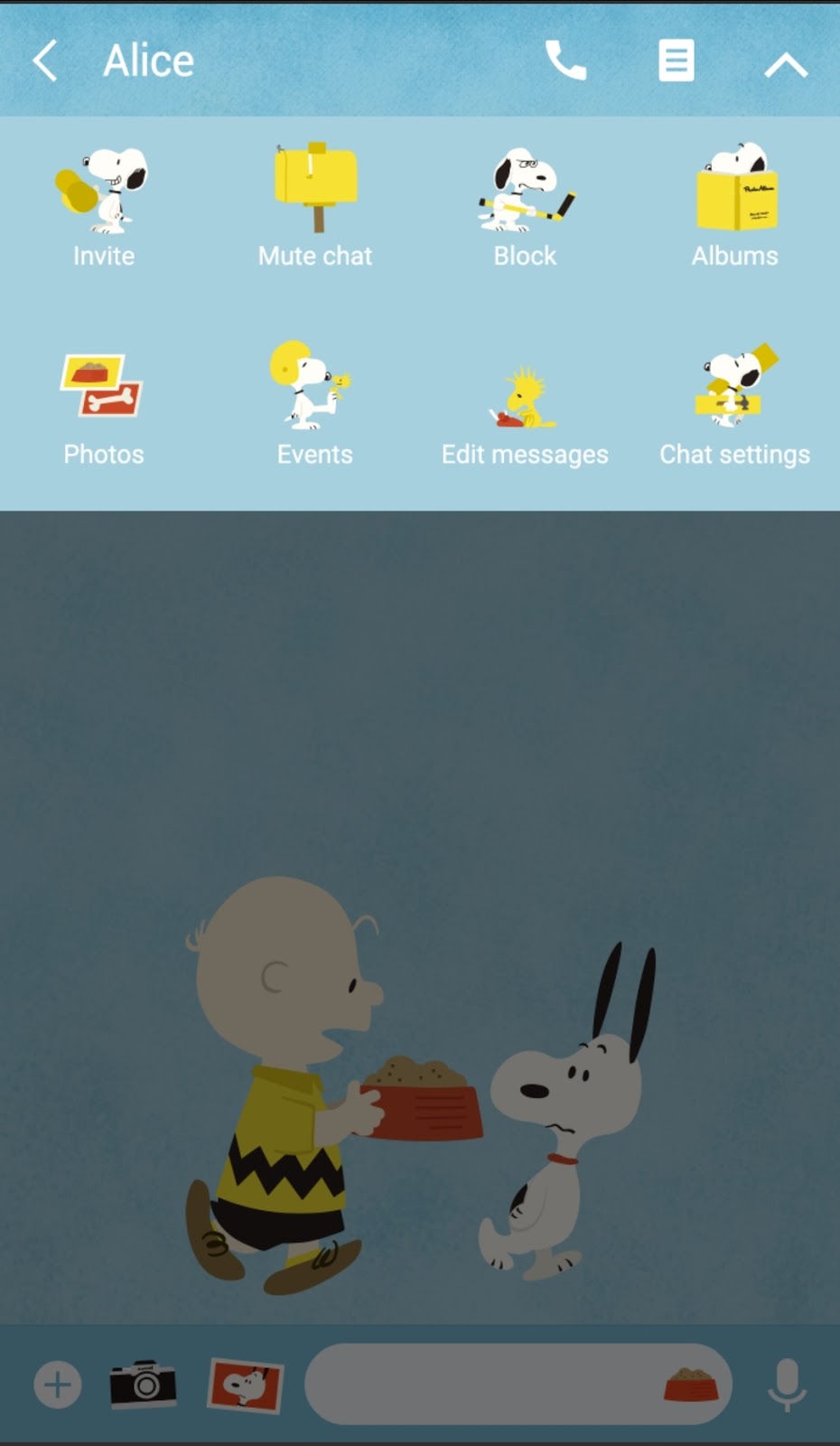The height and width of the screenshot is (1446, 840).
Task: View shared Photos
Action: [x=103, y=407]
